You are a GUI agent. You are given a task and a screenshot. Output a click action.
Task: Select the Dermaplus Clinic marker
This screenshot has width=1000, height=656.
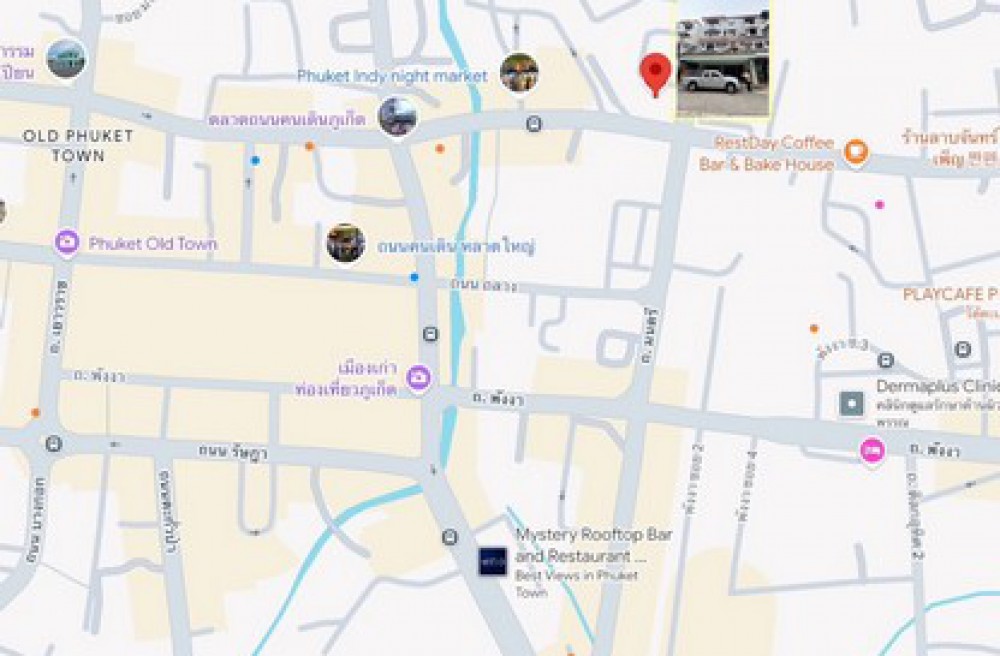[851, 404]
